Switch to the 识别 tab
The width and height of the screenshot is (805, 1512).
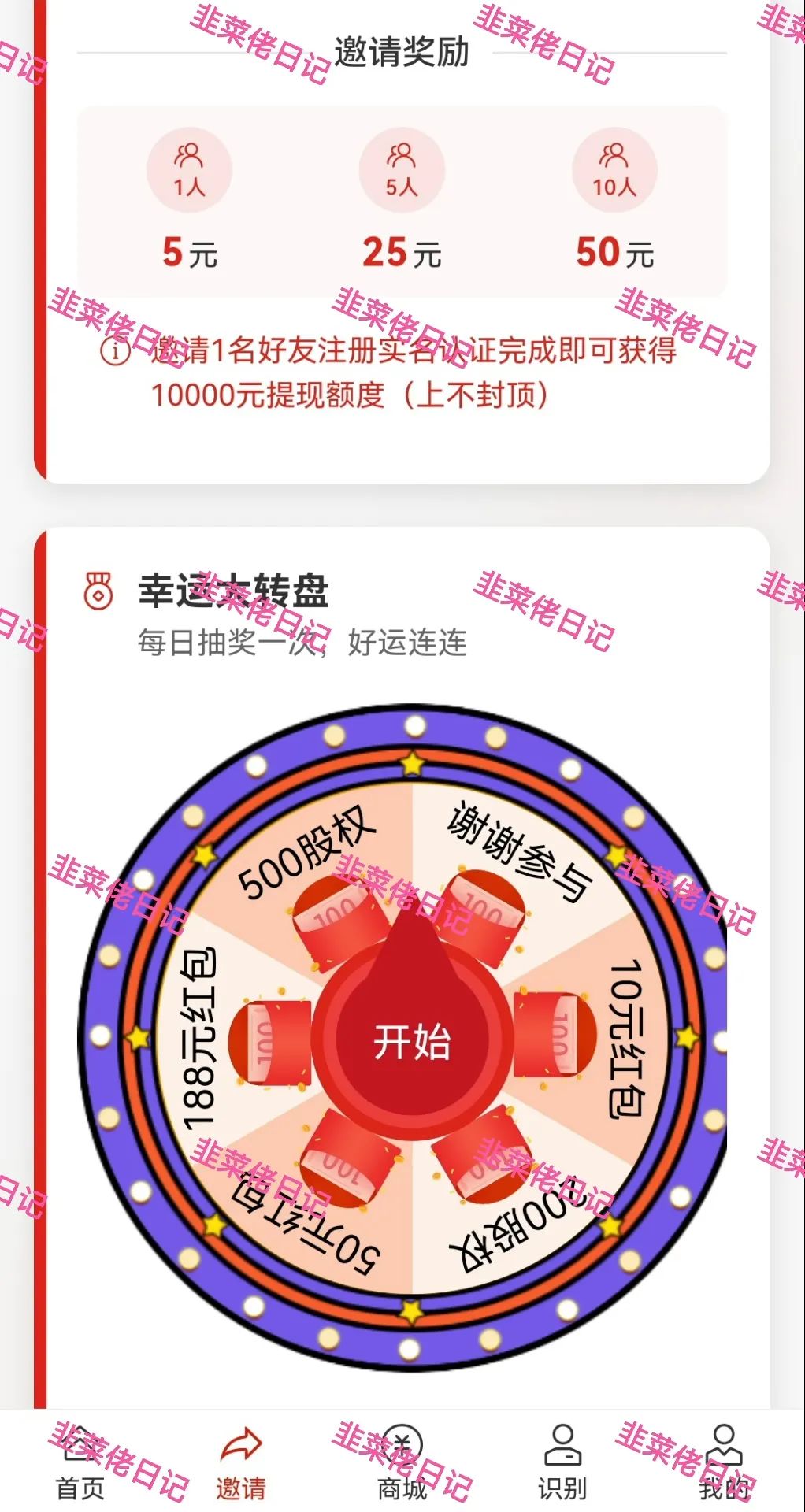(562, 1462)
